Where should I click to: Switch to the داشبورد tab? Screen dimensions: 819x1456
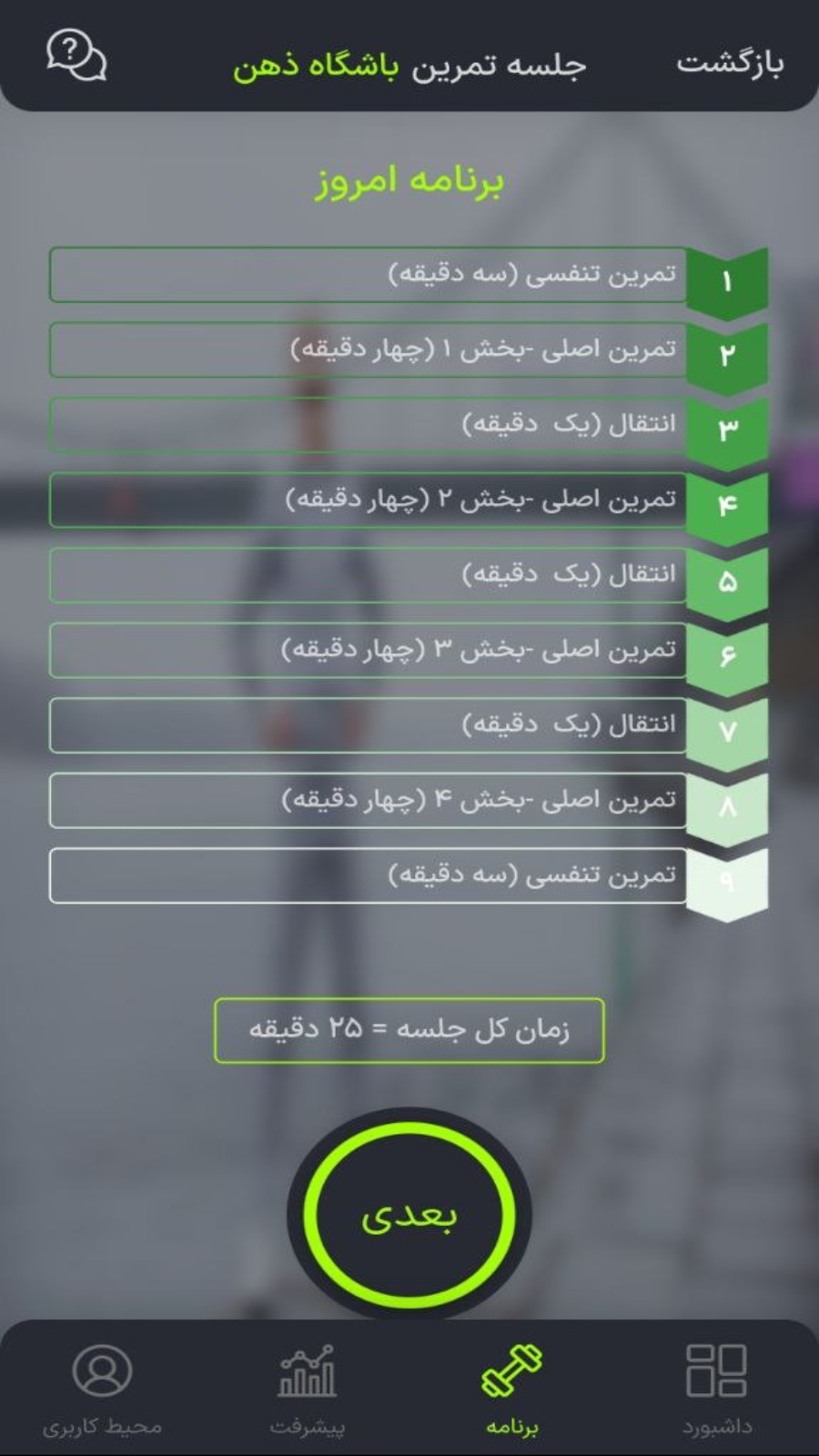(x=716, y=1389)
